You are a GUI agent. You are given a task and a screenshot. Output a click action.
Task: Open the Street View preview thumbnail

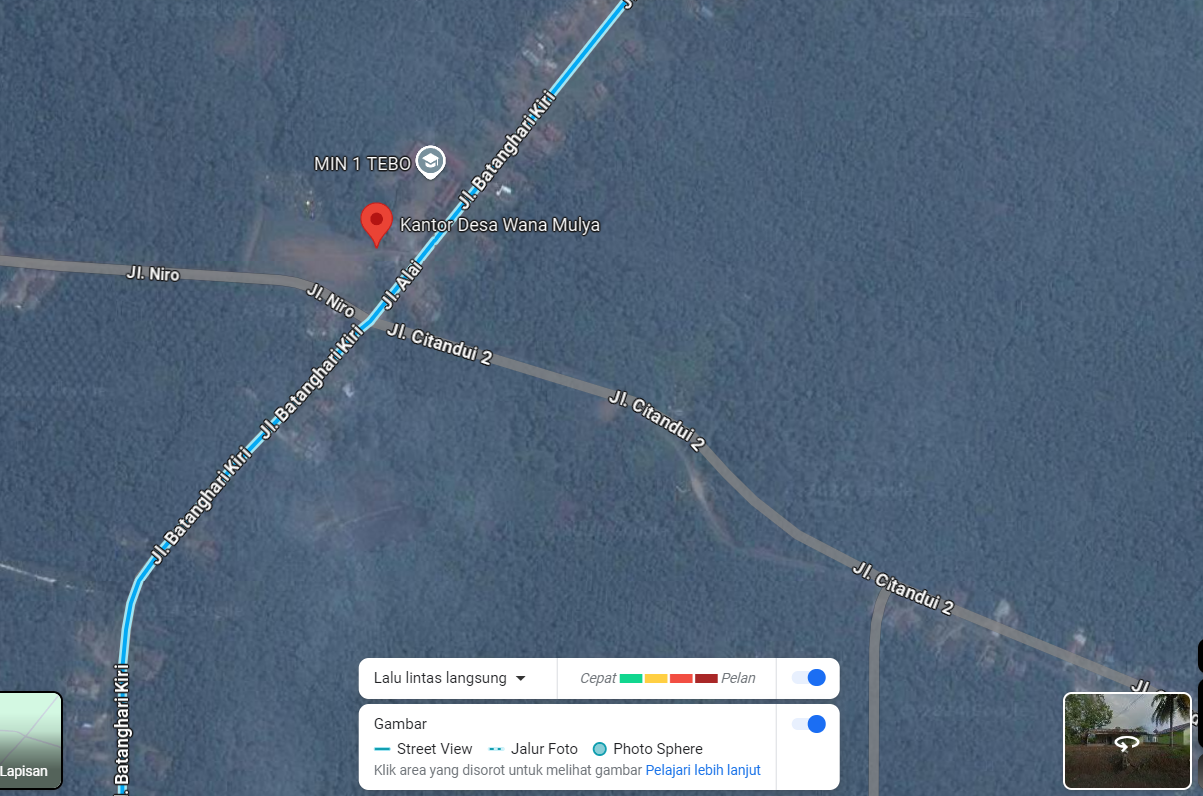1127,741
